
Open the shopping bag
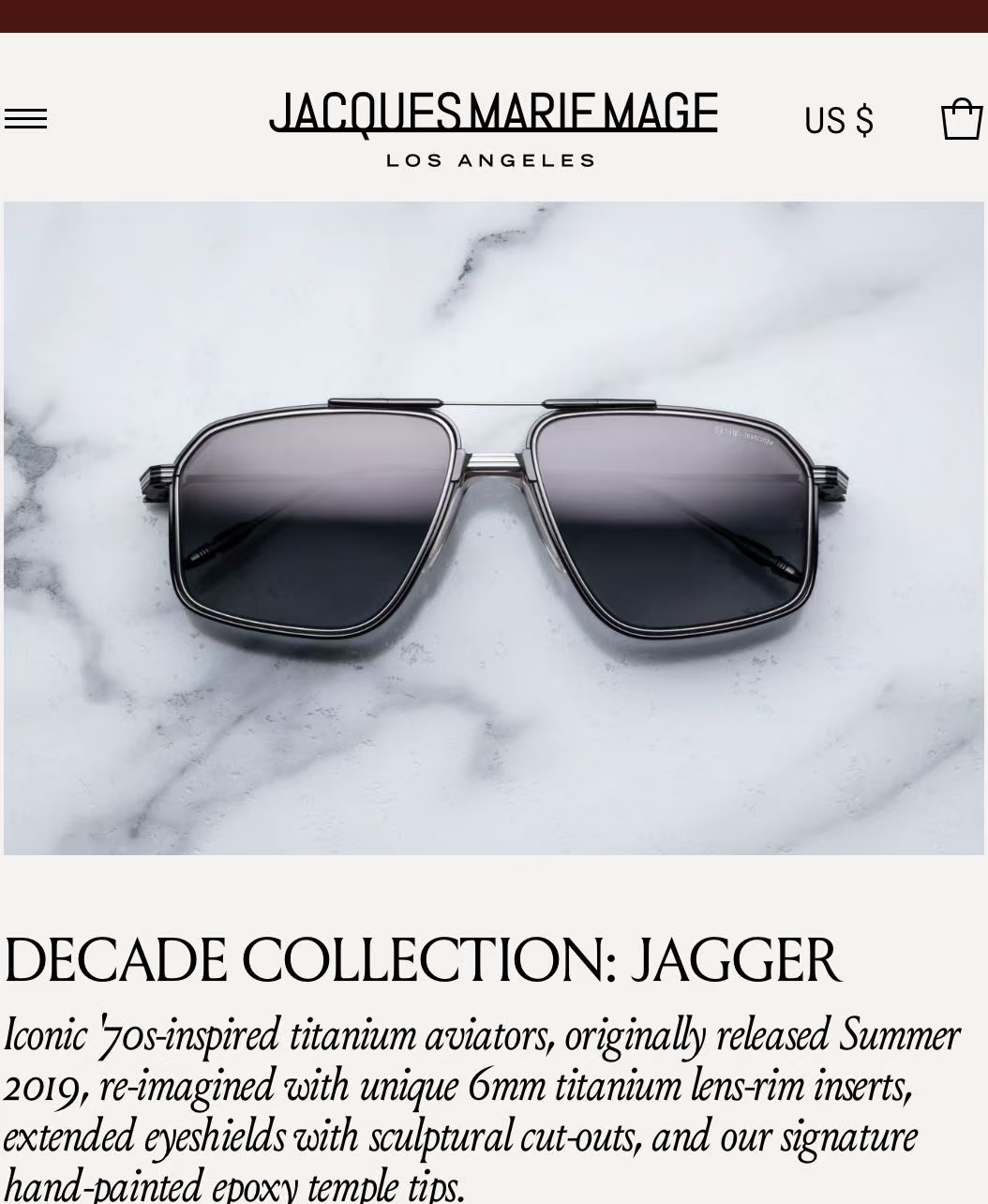coord(962,119)
